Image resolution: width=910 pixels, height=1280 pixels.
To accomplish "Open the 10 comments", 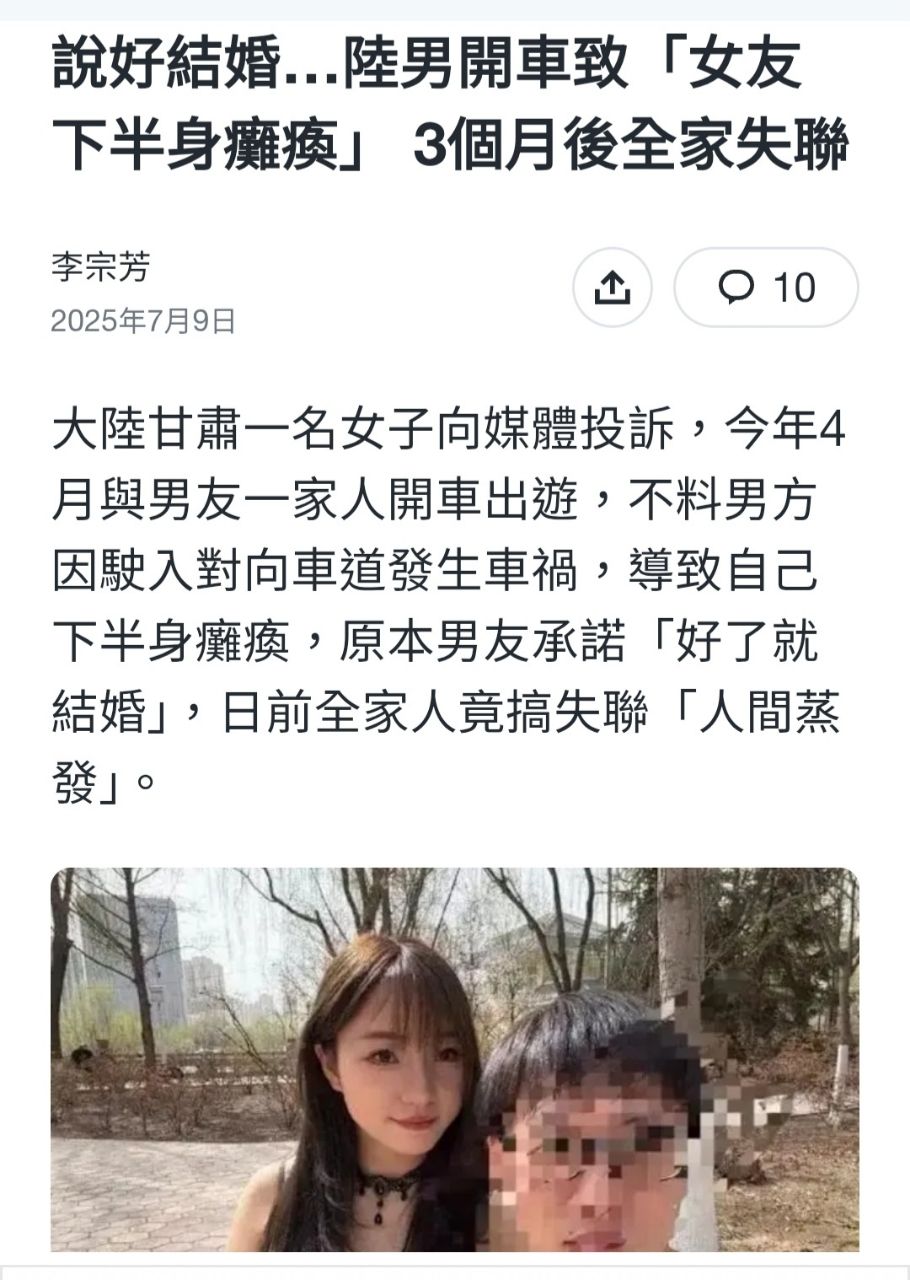I will [x=766, y=288].
